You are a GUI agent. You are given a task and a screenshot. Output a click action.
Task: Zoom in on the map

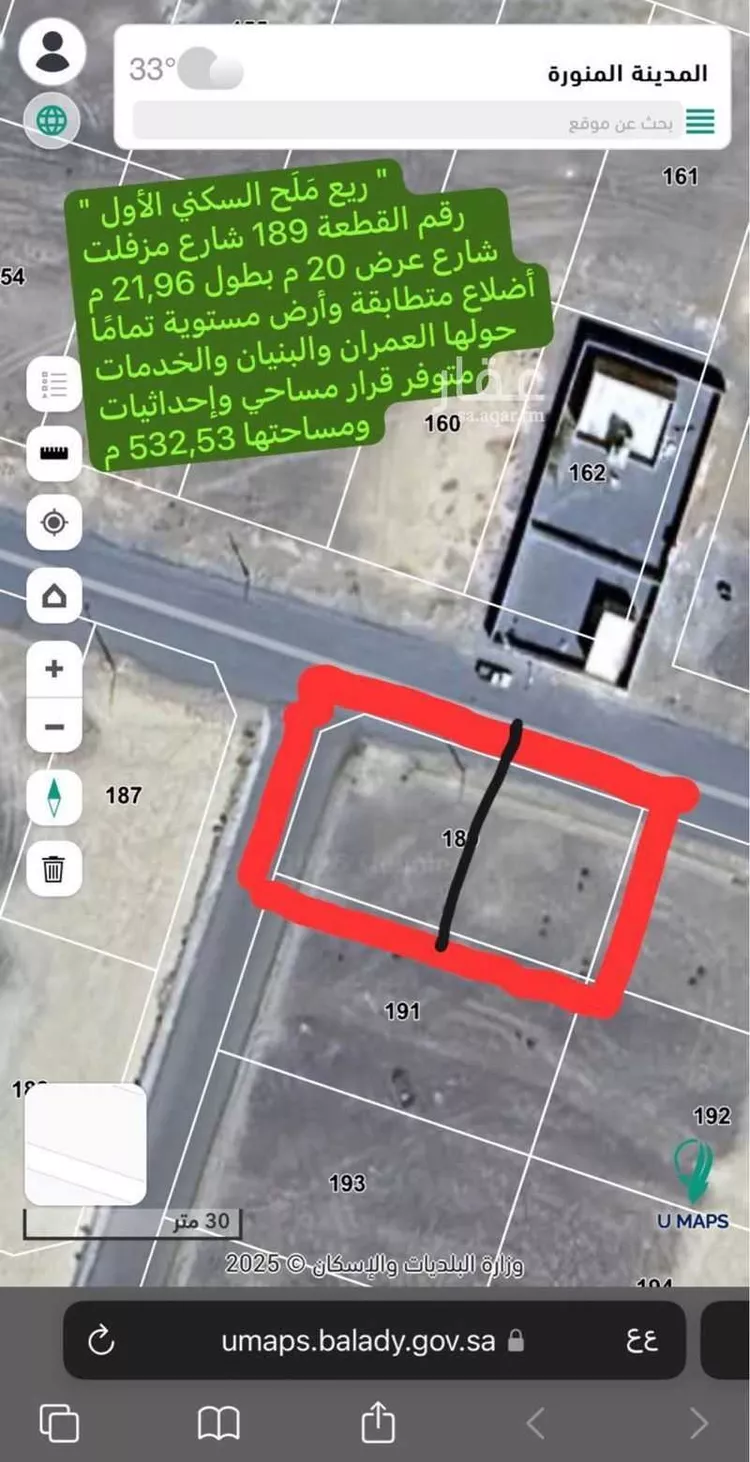tap(54, 668)
